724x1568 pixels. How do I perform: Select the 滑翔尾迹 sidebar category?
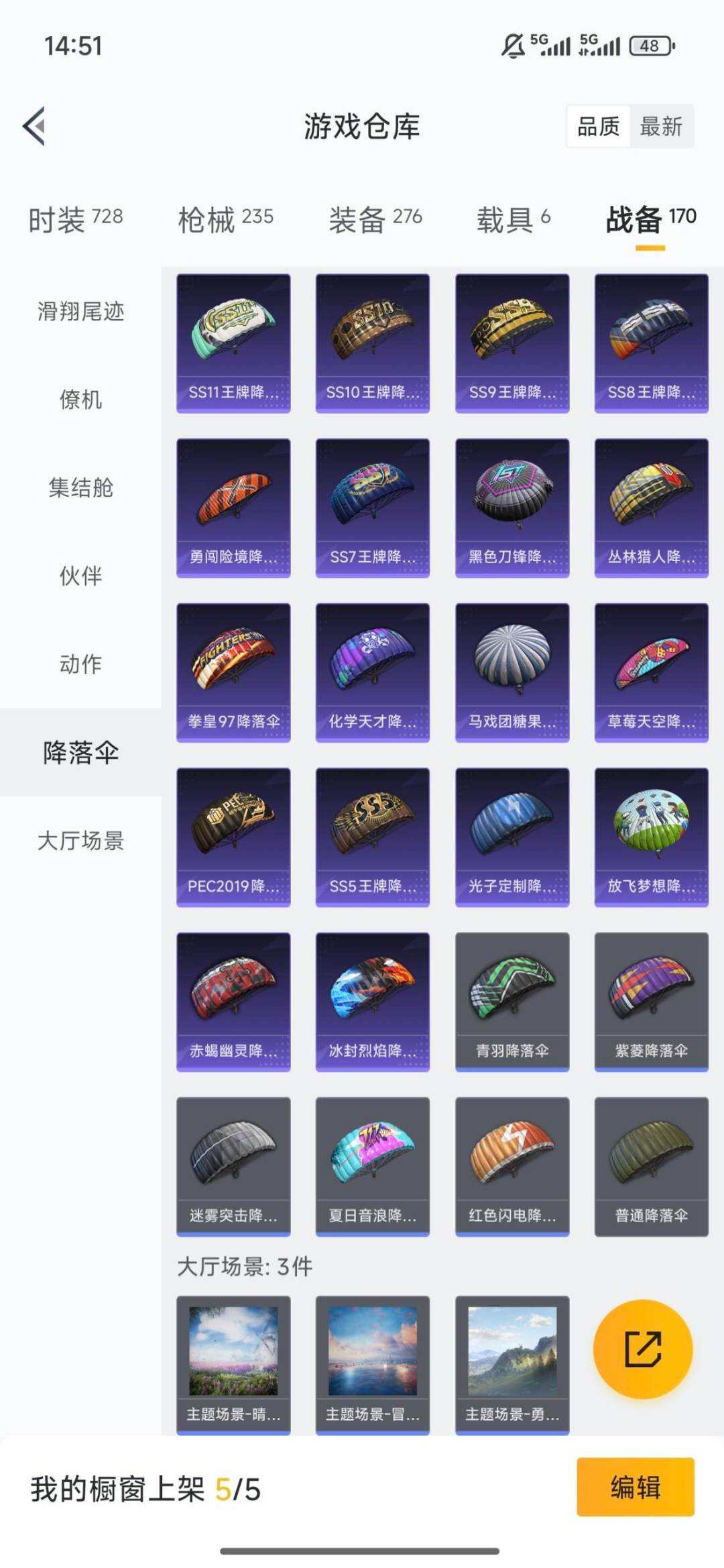80,312
